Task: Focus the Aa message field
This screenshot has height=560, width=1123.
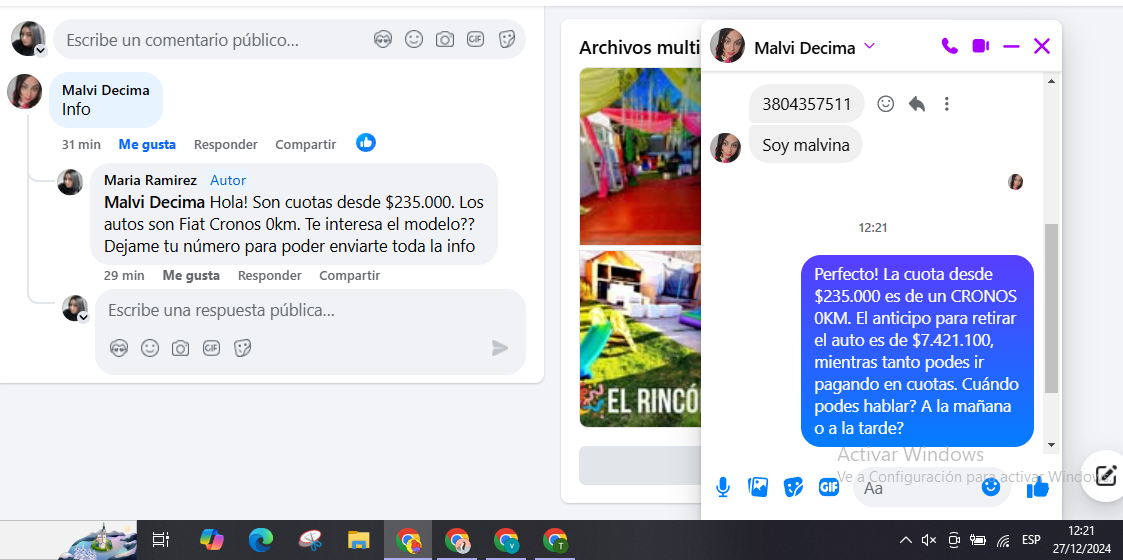Action: (x=915, y=488)
